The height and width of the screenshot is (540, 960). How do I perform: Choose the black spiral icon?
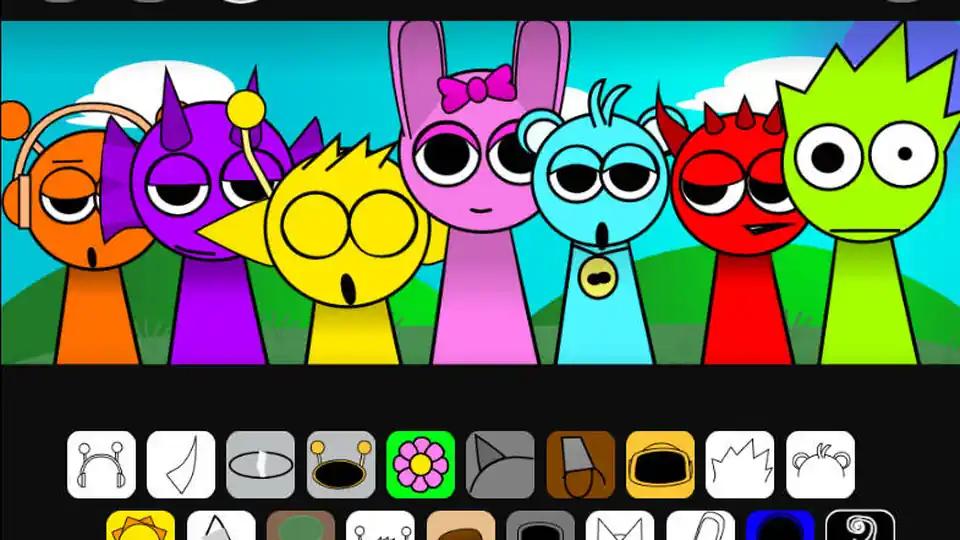(x=860, y=526)
